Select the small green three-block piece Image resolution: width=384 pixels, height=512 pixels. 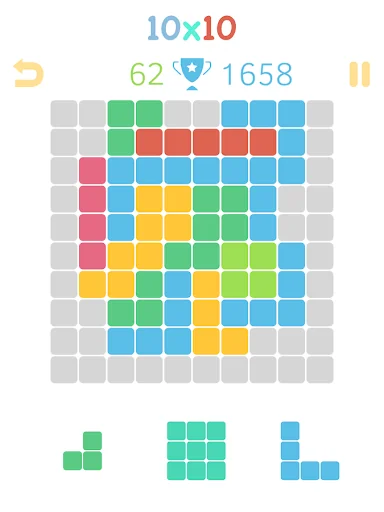coord(83,451)
